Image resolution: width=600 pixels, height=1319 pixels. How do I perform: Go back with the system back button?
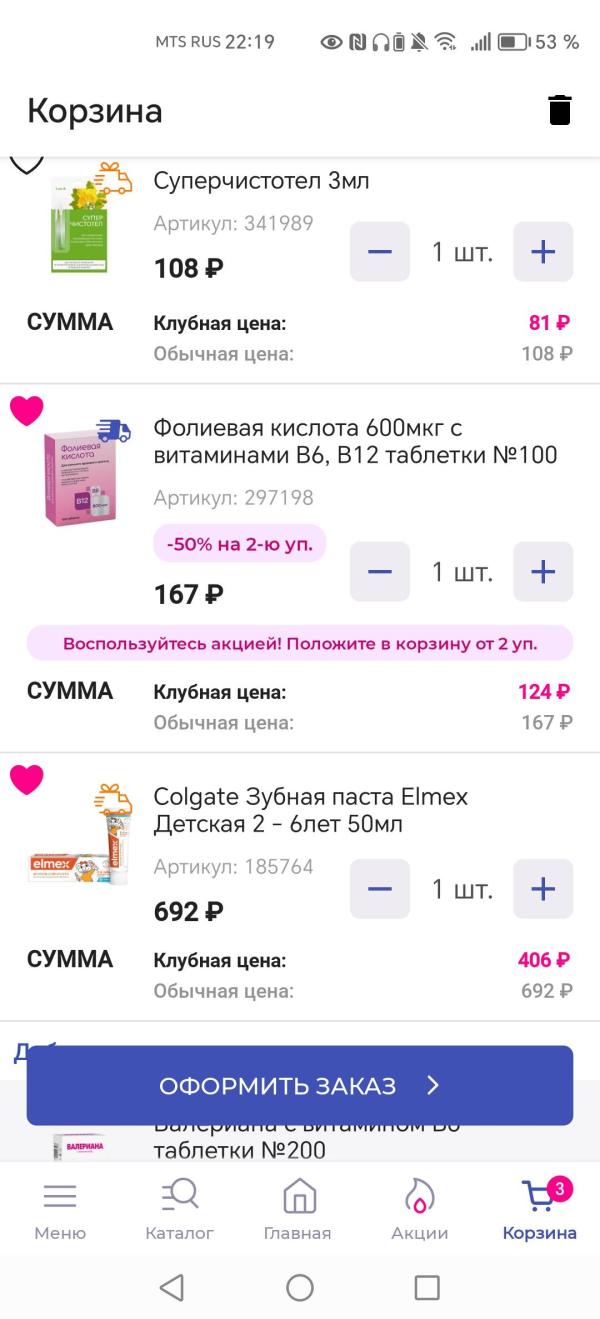tap(172, 1288)
